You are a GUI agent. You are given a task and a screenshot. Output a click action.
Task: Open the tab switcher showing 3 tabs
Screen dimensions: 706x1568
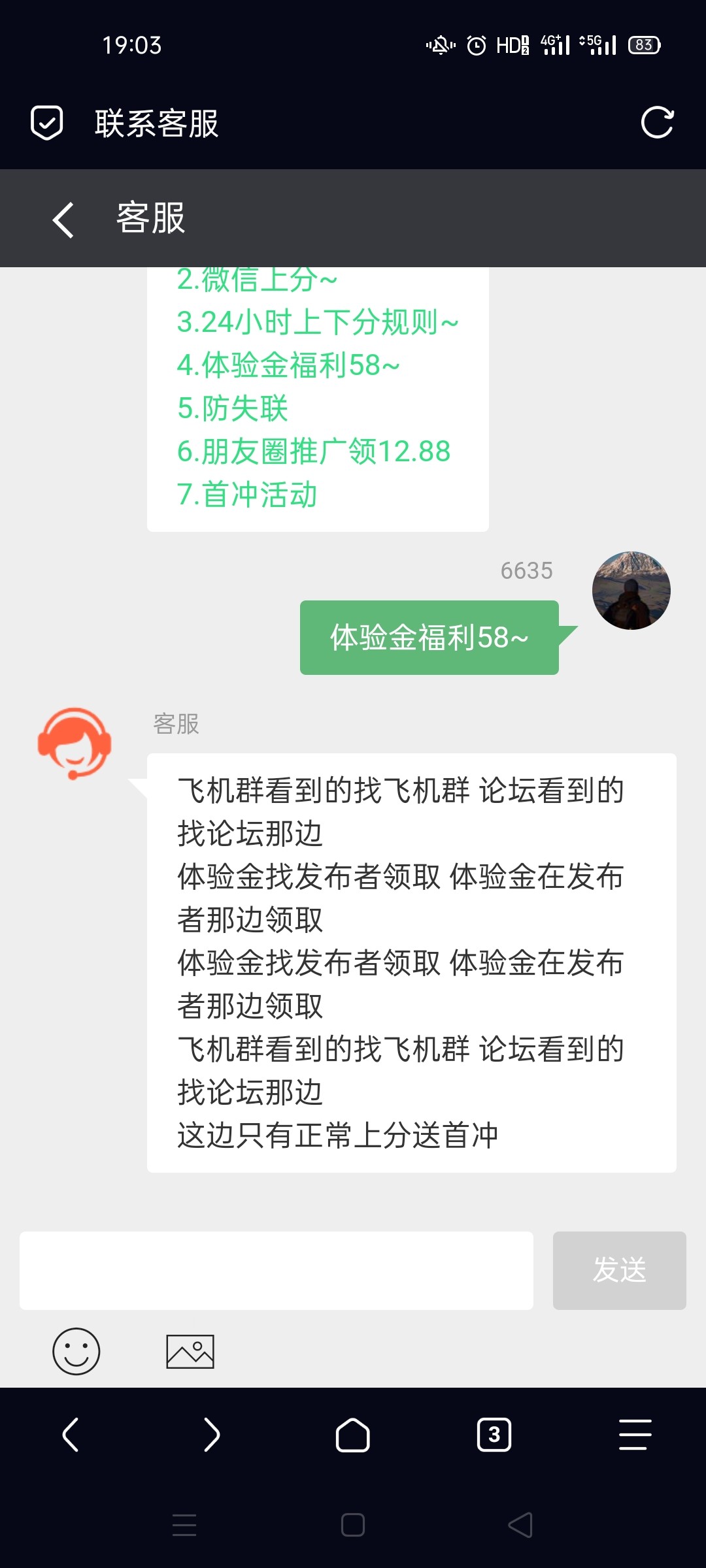(494, 1435)
